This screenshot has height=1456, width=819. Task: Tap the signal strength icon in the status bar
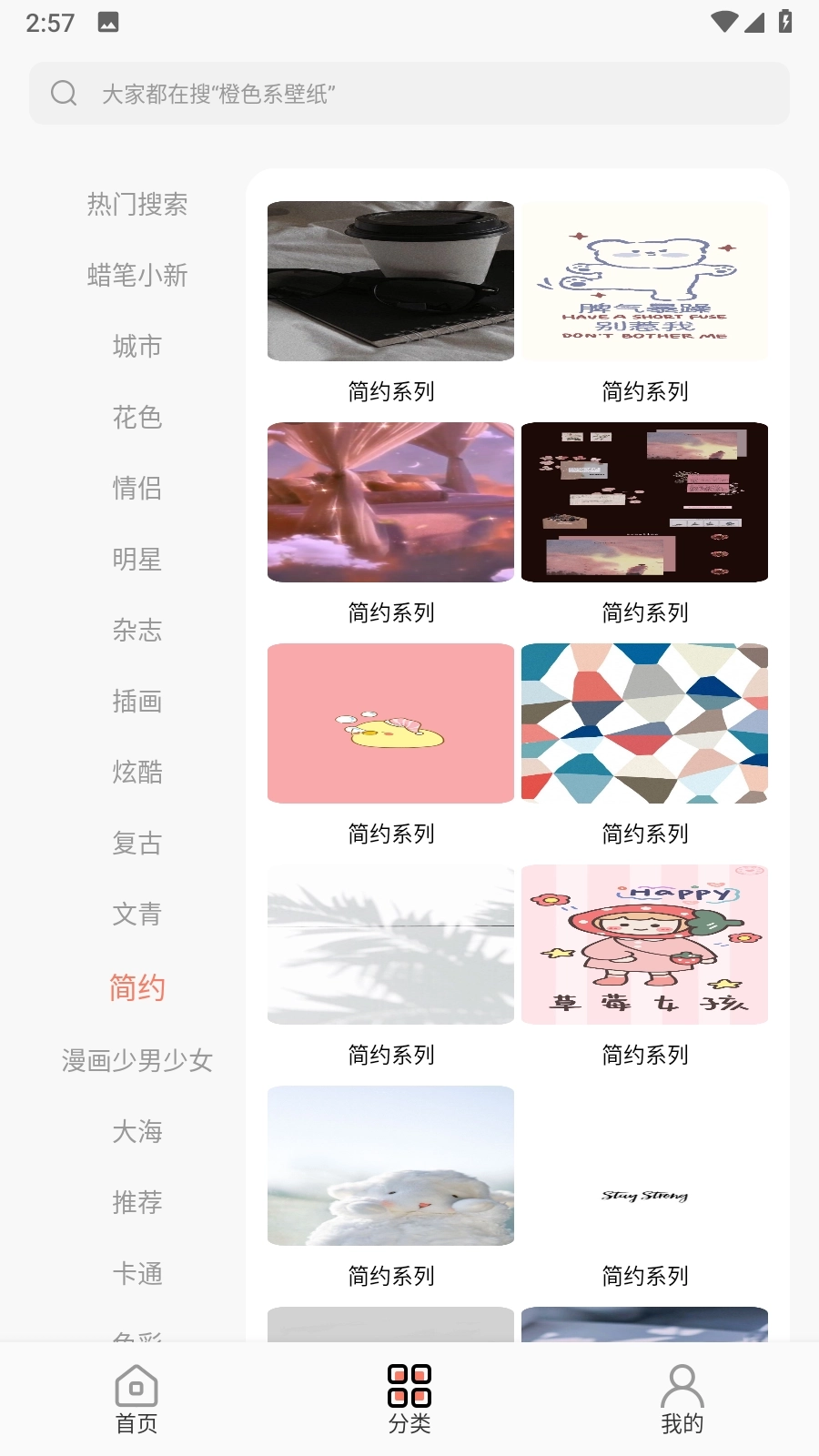point(754,23)
